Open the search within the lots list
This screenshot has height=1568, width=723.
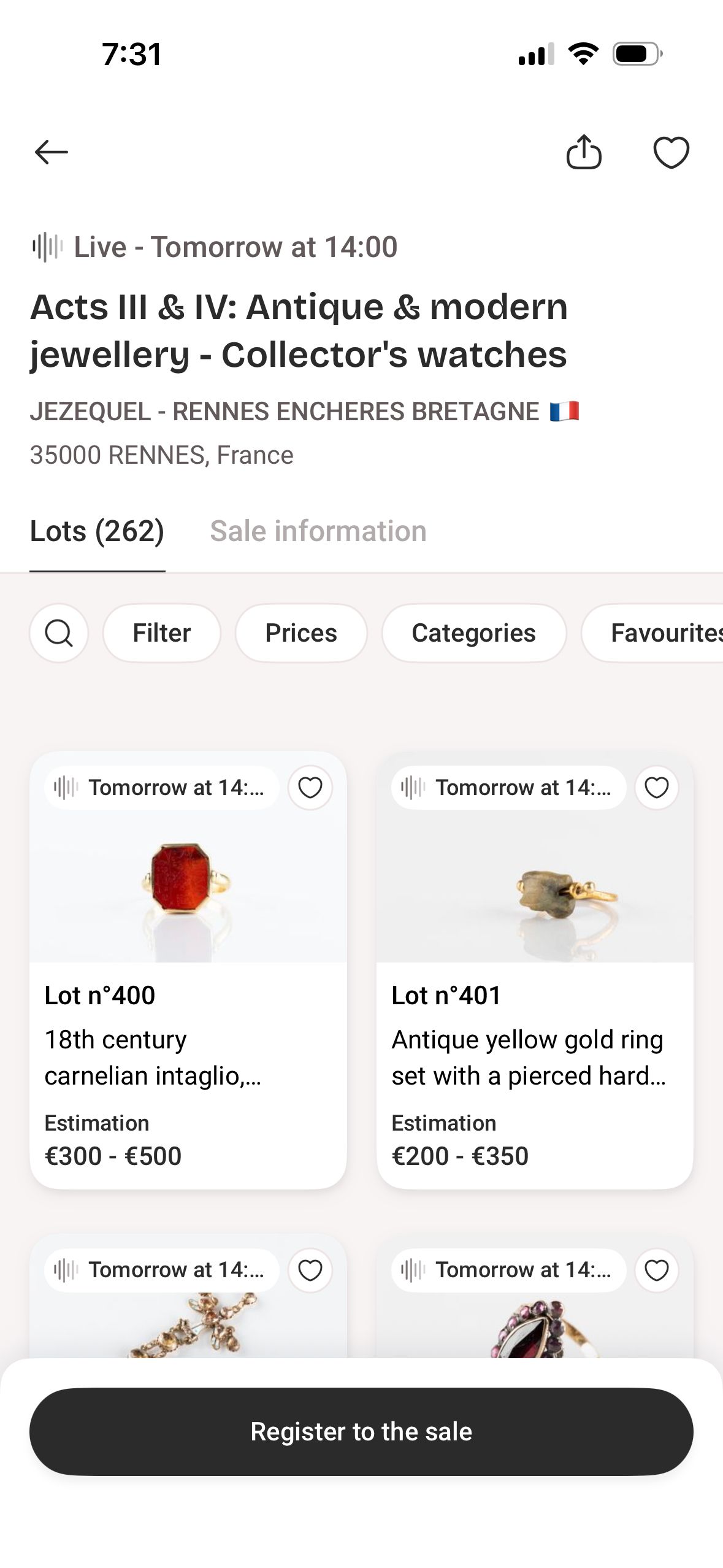58,632
